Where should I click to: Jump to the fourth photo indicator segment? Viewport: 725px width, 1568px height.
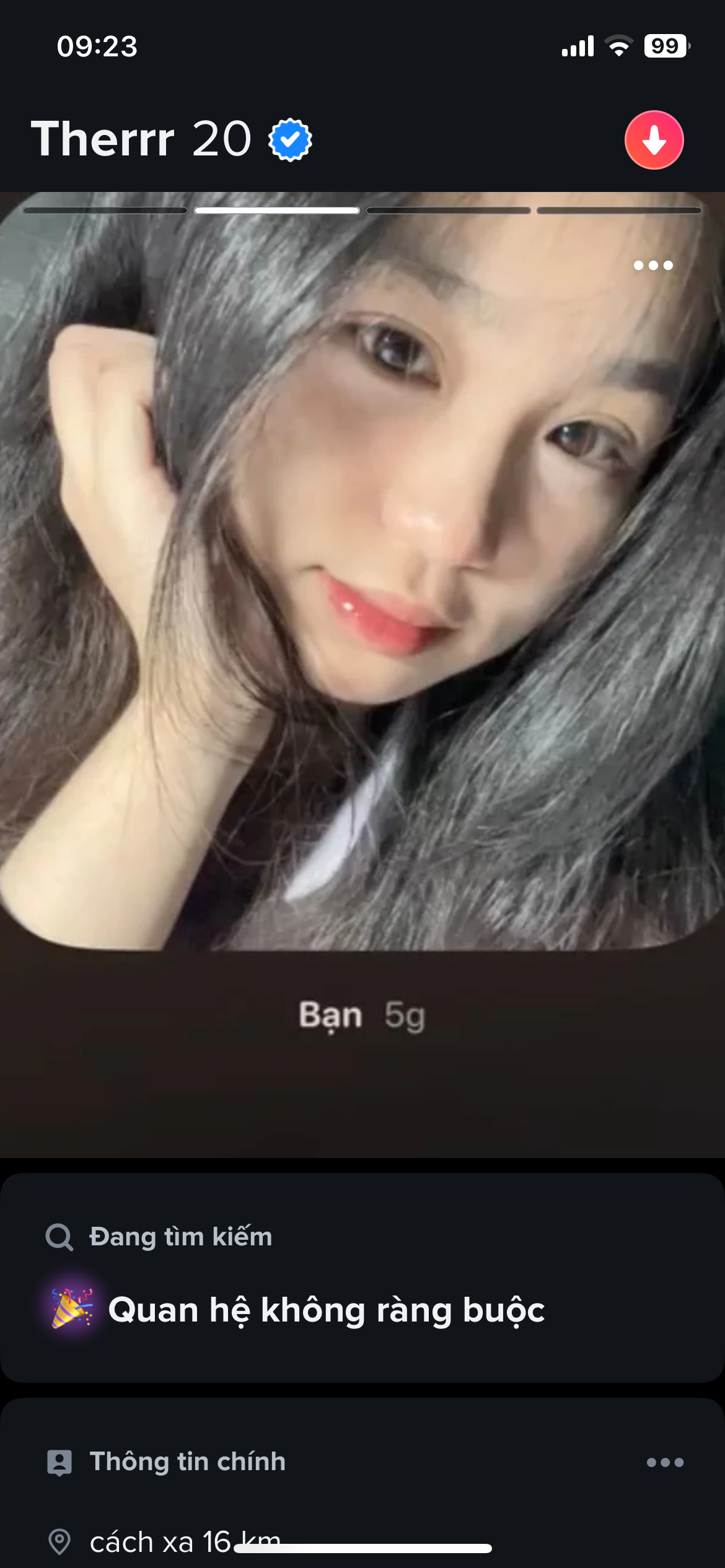click(619, 211)
